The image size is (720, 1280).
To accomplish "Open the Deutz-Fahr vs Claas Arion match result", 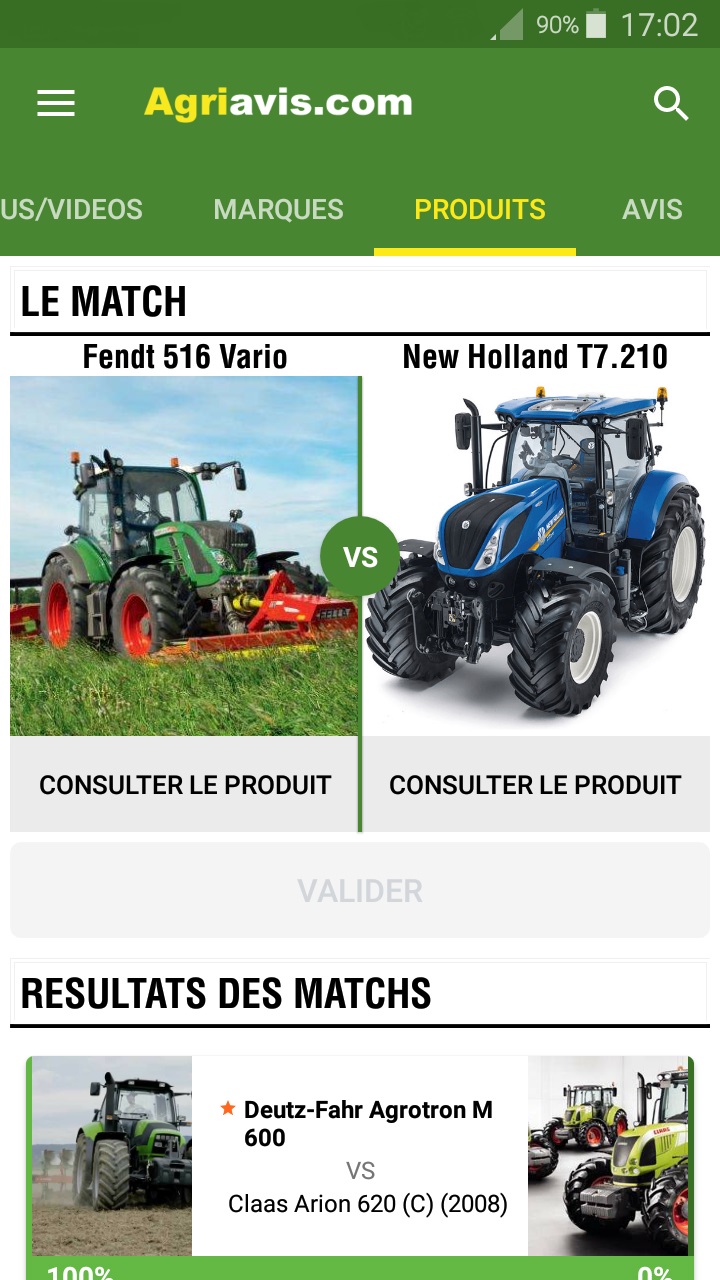I will (360, 1155).
